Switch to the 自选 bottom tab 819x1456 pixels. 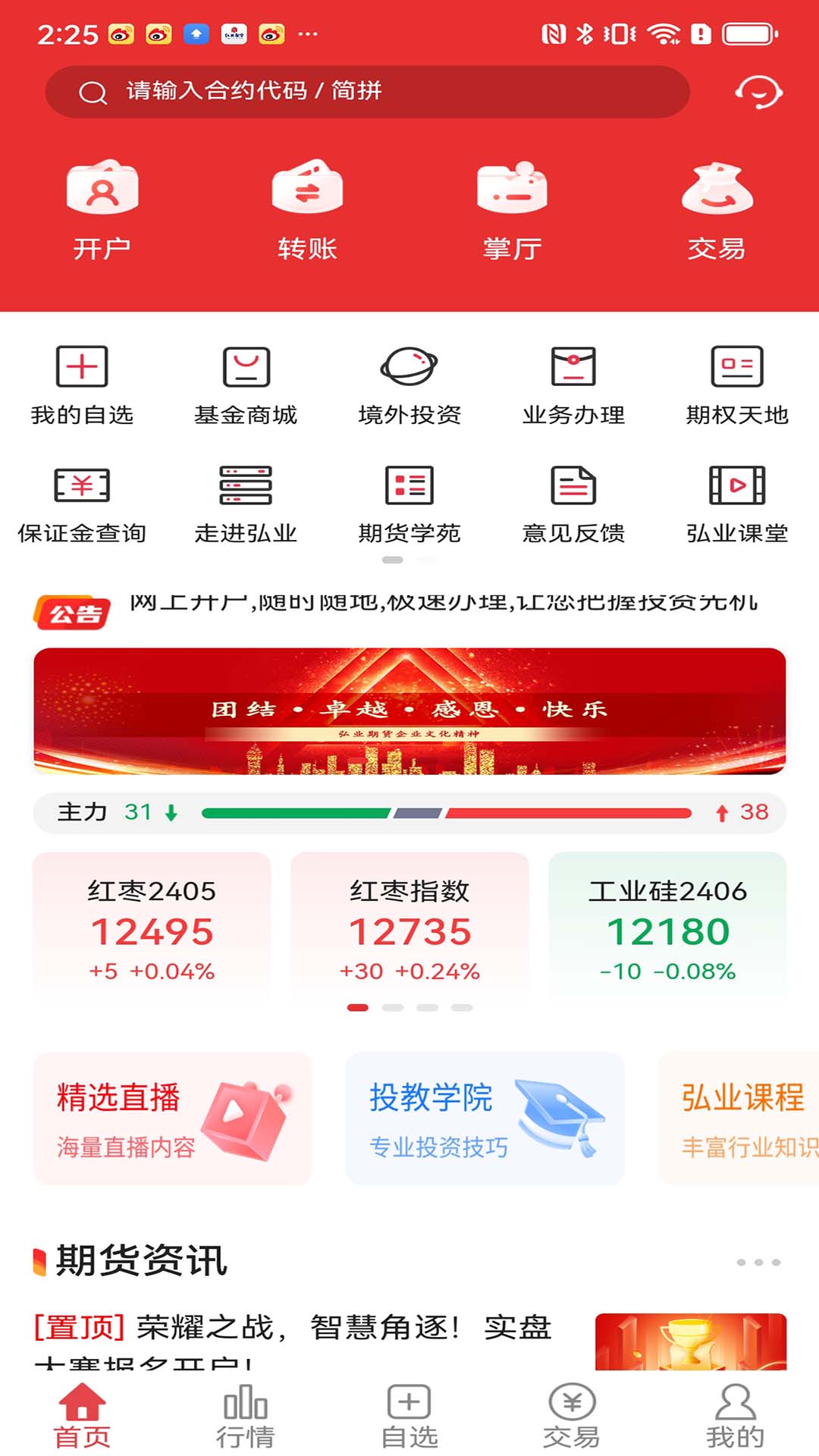coord(409,1415)
